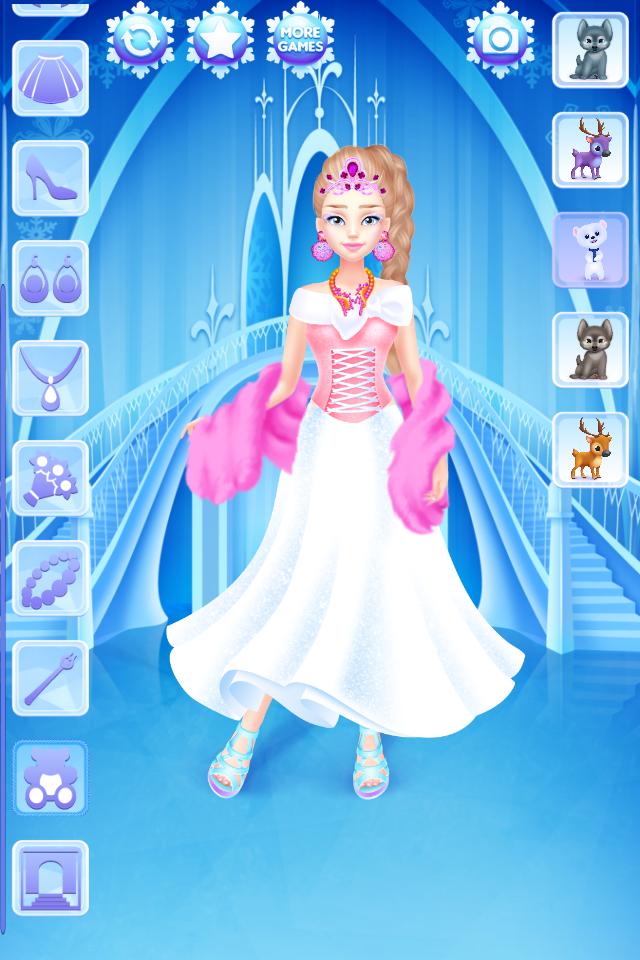Select the white polar bear pet
Image resolution: width=640 pixels, height=960 pixels.
pos(590,250)
